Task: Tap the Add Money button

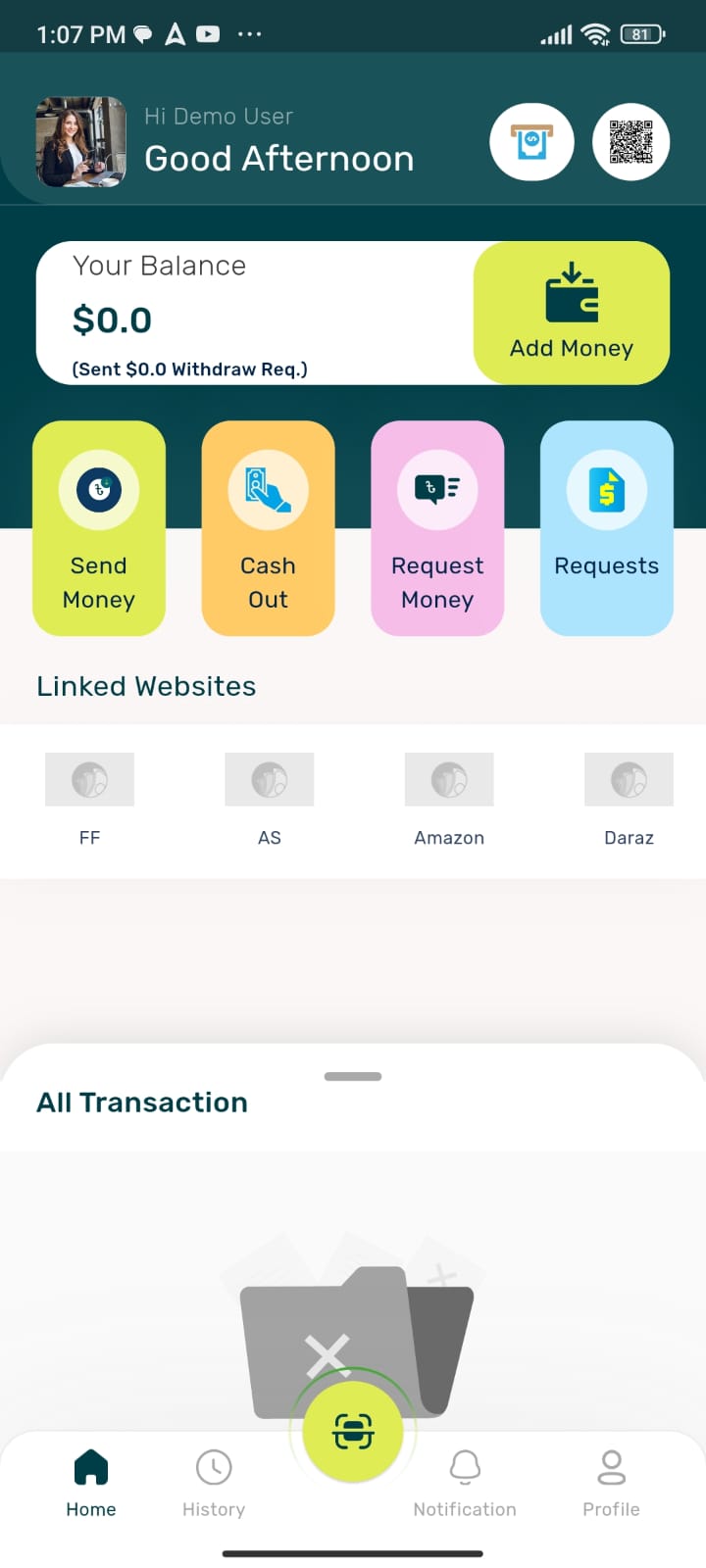Action: 572,313
